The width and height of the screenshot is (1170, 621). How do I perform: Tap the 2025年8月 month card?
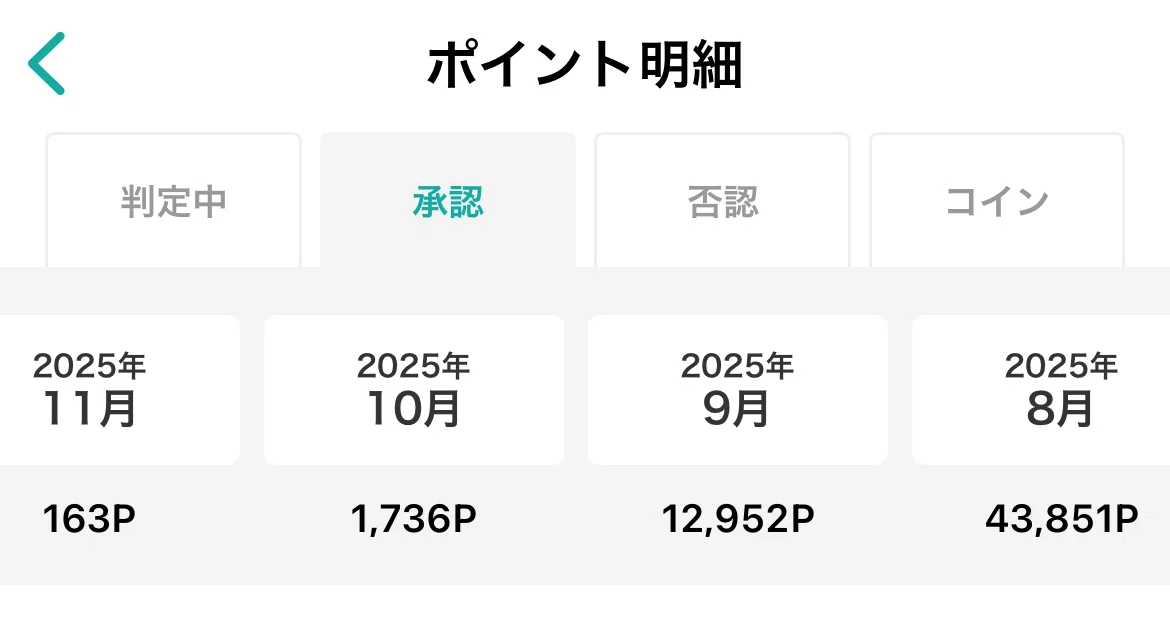1041,390
